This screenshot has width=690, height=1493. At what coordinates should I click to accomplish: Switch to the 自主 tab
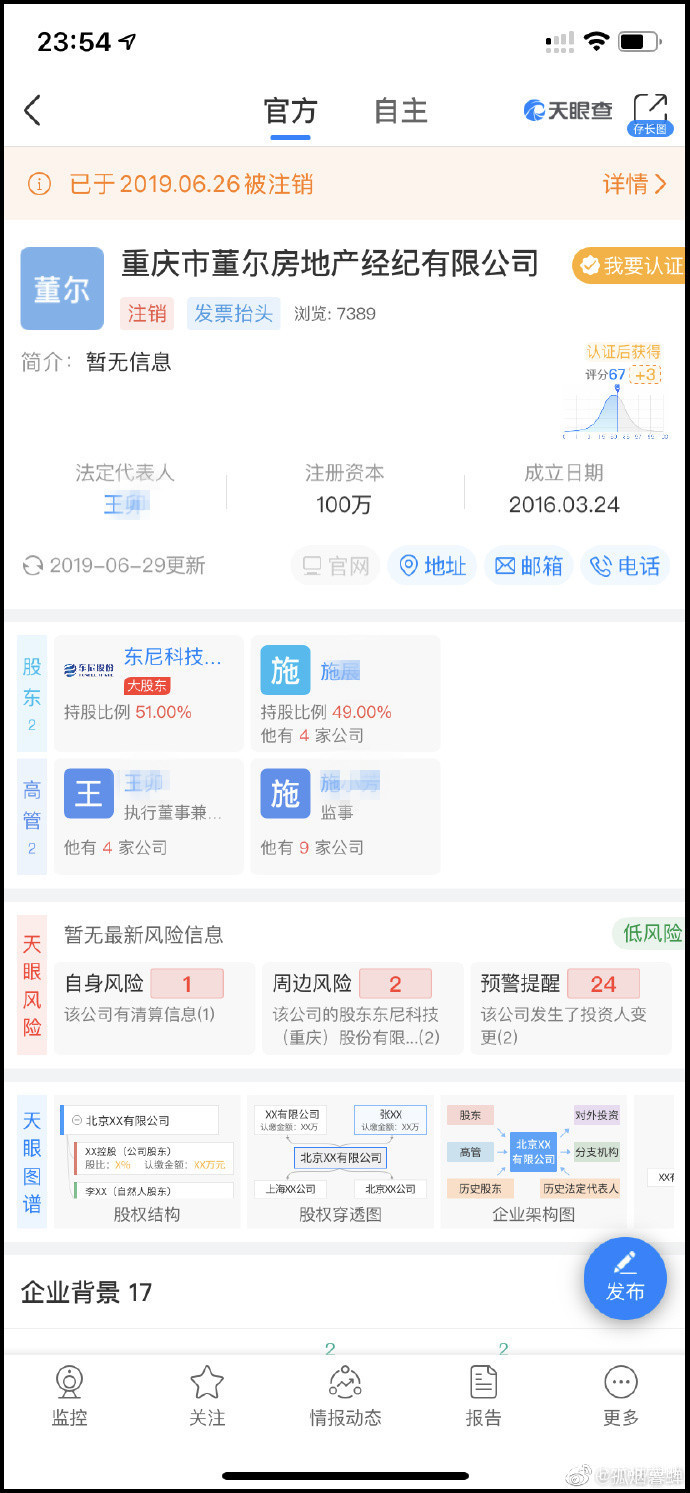coord(401,111)
